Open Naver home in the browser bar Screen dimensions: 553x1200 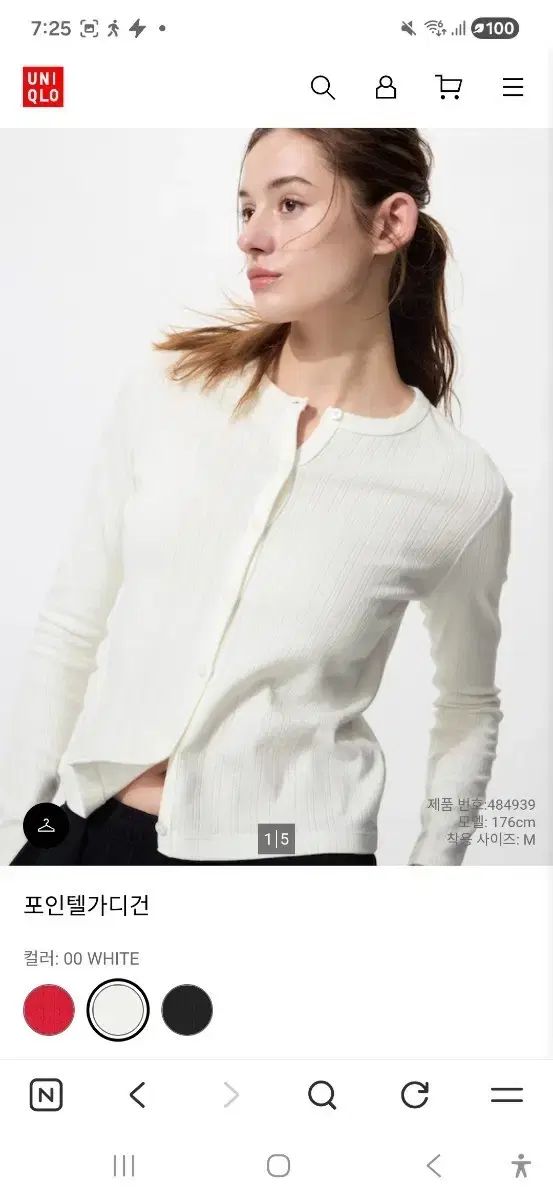[x=46, y=1096]
